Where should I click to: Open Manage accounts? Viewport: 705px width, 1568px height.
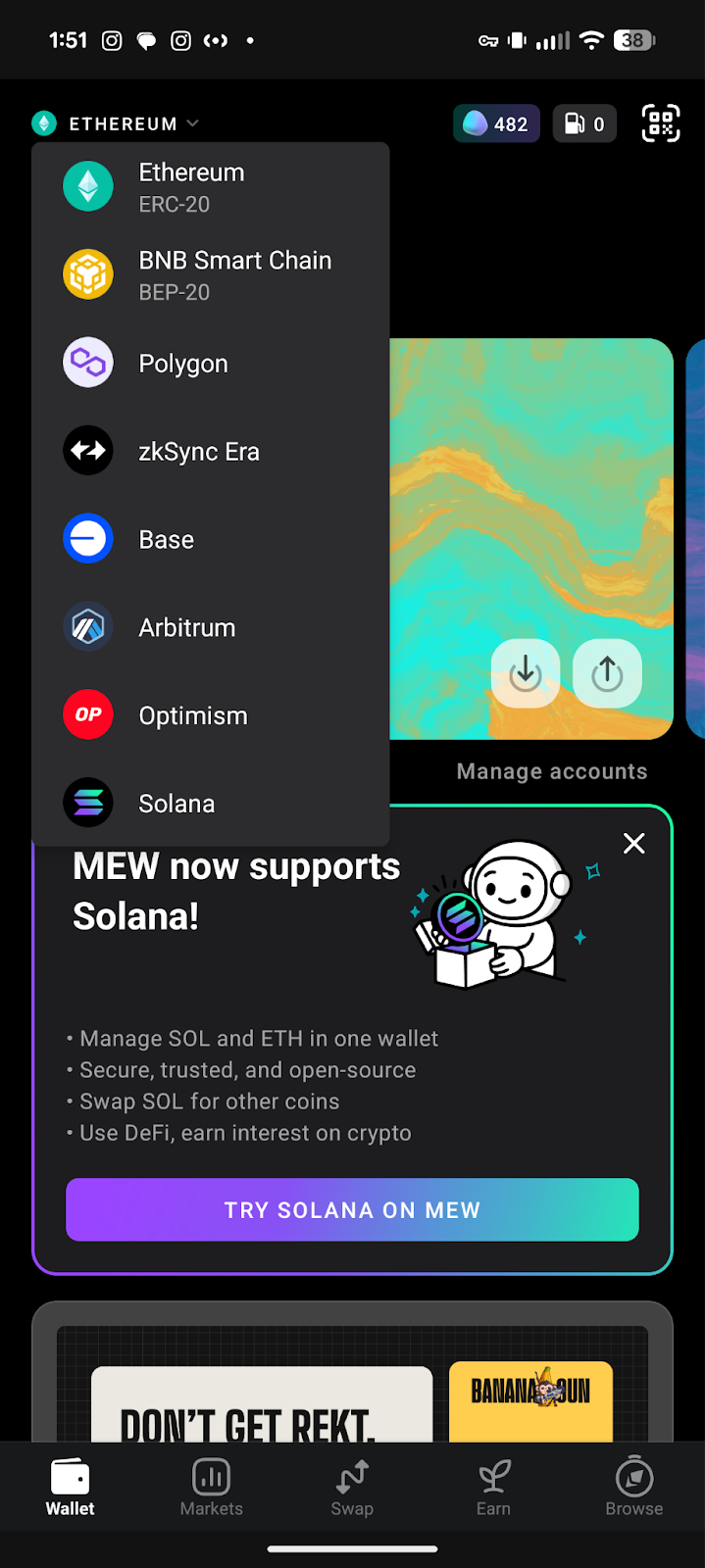[x=552, y=771]
